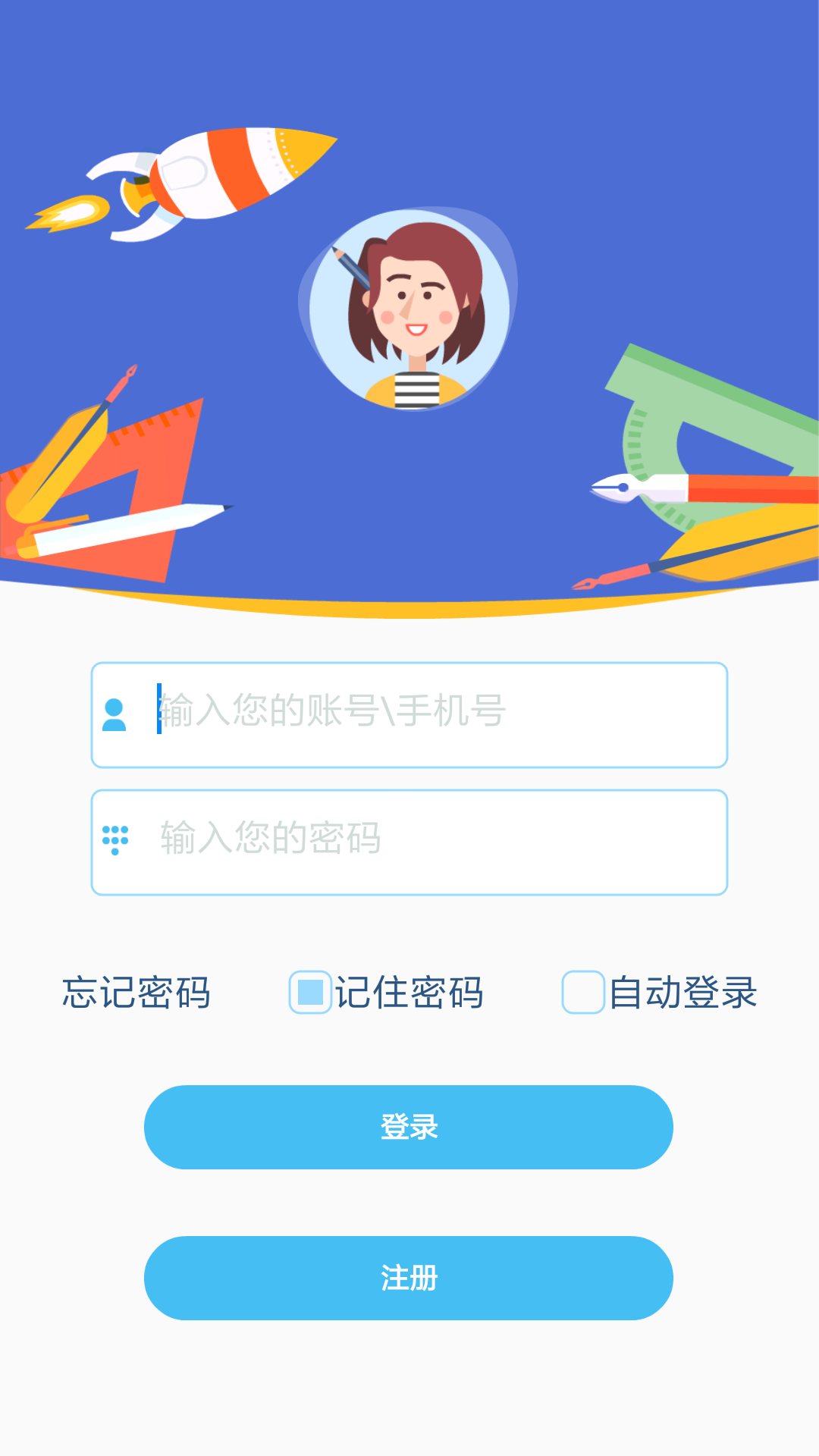Toggle remember password off
This screenshot has width=819, height=1456.
point(309,991)
